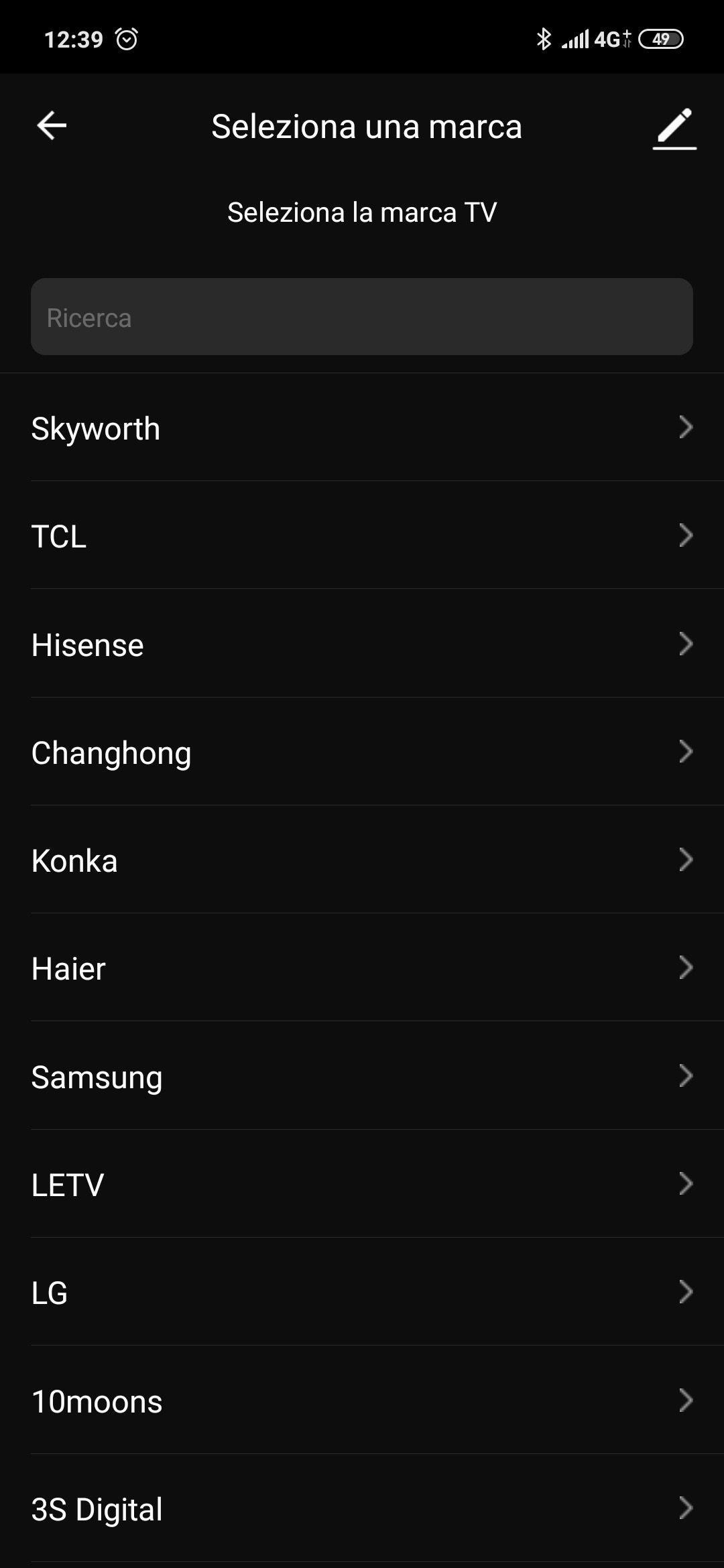Image resolution: width=724 pixels, height=1568 pixels.
Task: Go back using the arrow icon
Action: point(52,126)
